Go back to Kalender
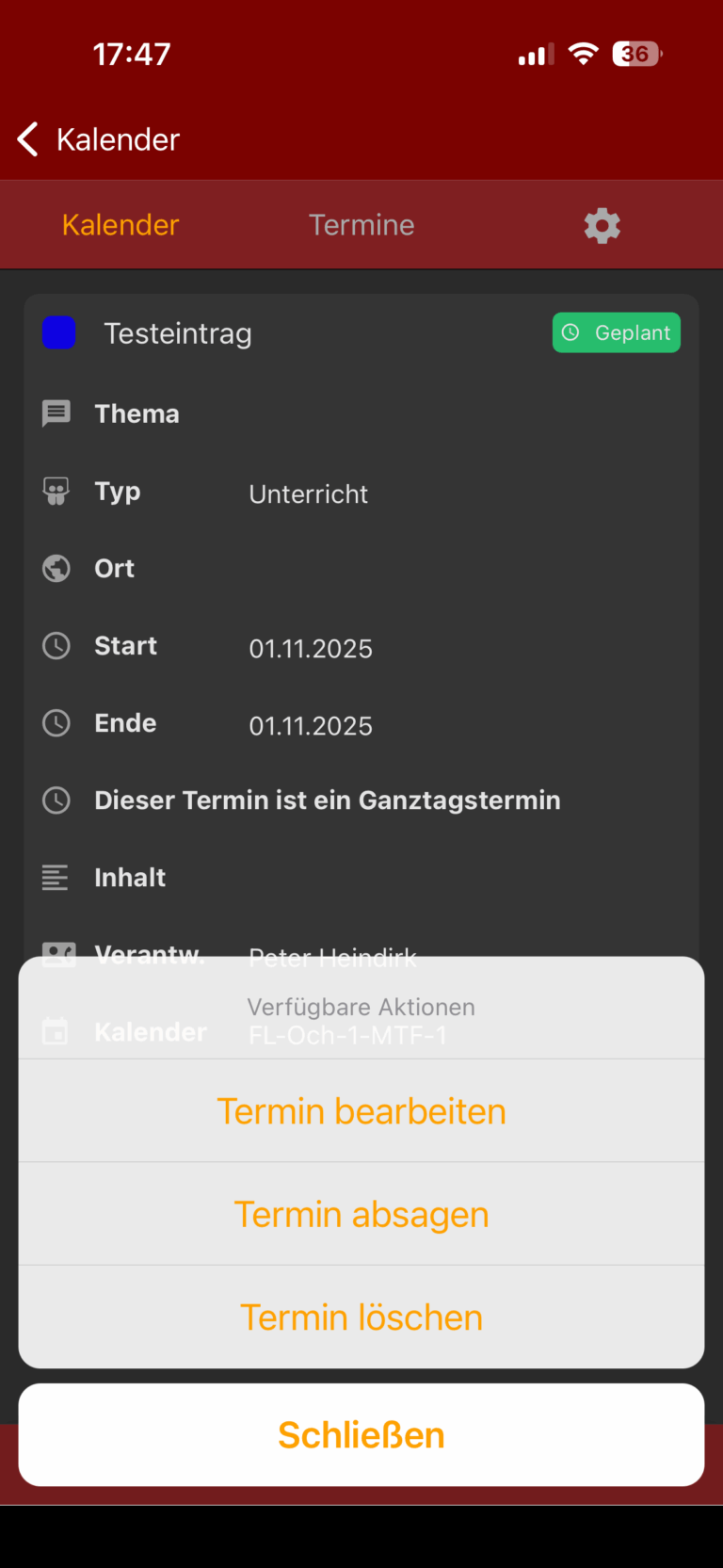The image size is (723, 1568). click(x=98, y=139)
